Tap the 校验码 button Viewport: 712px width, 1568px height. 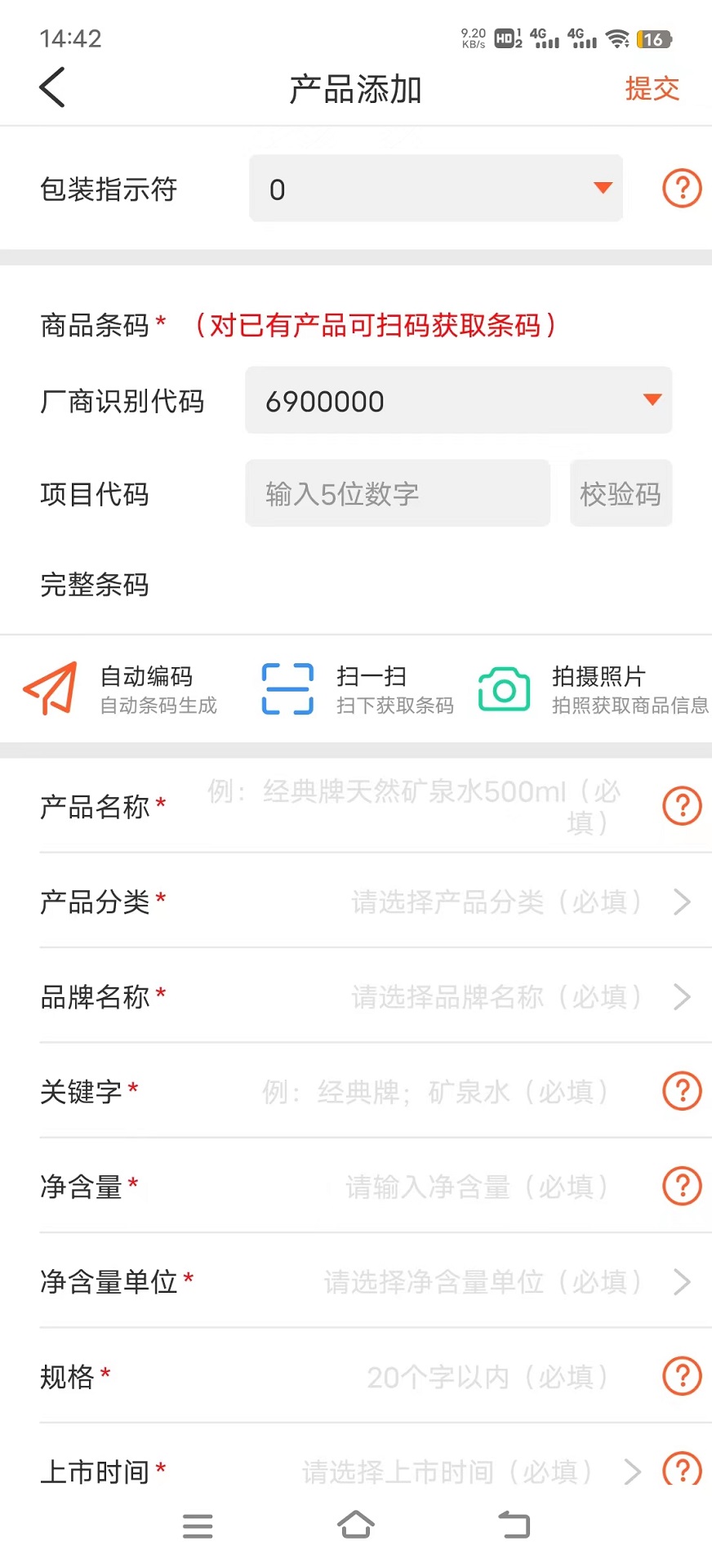[621, 493]
